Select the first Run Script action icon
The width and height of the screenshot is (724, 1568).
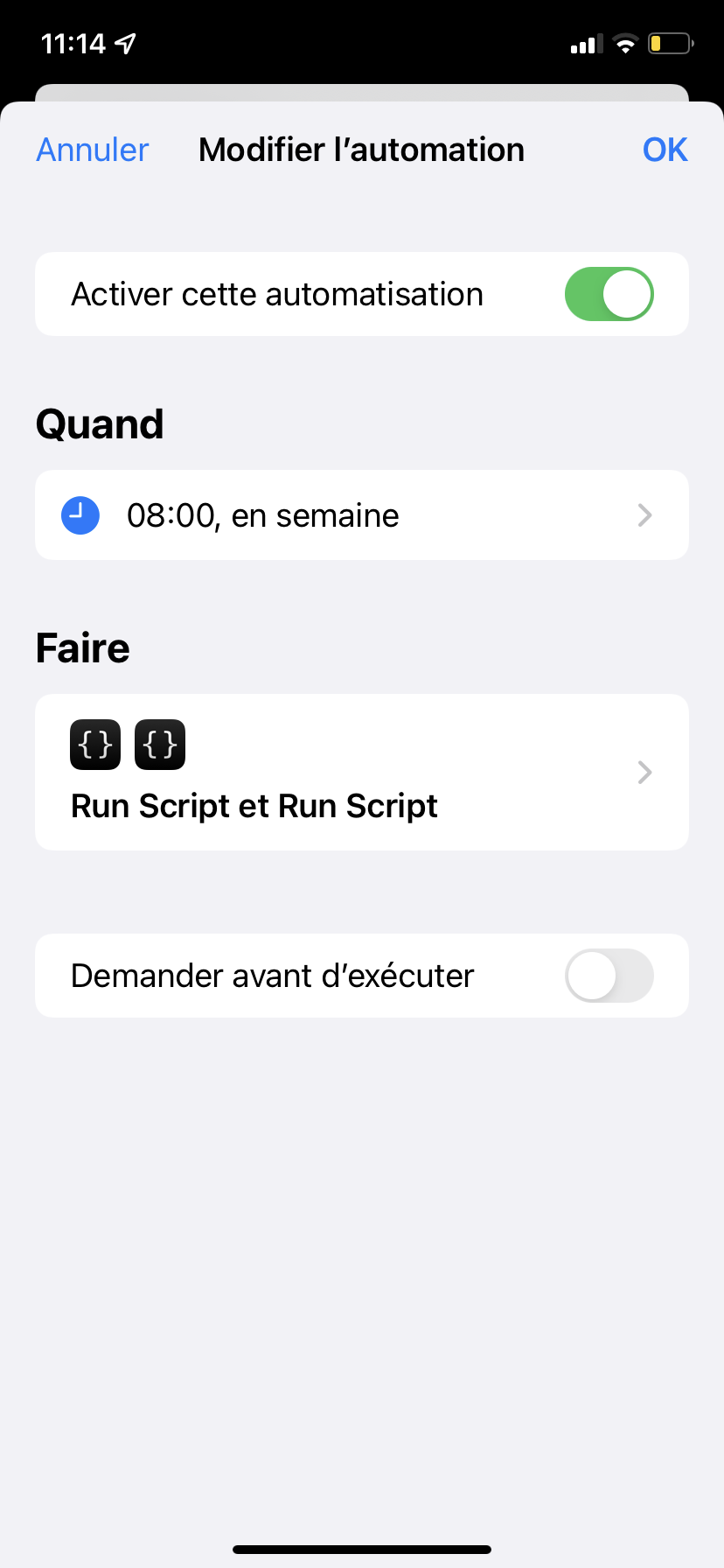point(94,744)
